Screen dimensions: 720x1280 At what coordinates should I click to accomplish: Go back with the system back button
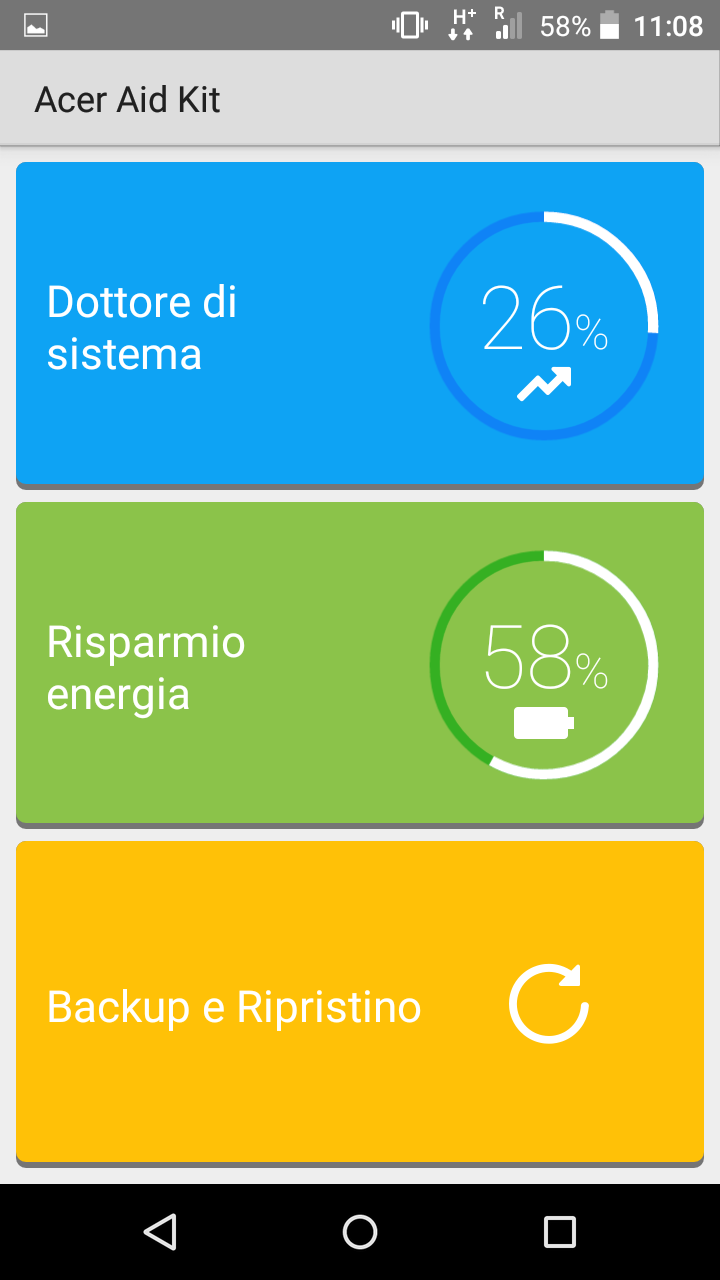point(160,1232)
